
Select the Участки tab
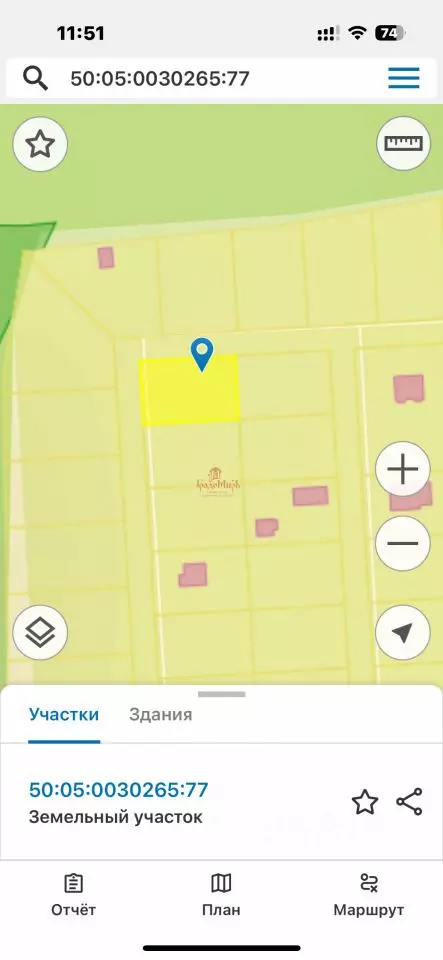tap(64, 714)
